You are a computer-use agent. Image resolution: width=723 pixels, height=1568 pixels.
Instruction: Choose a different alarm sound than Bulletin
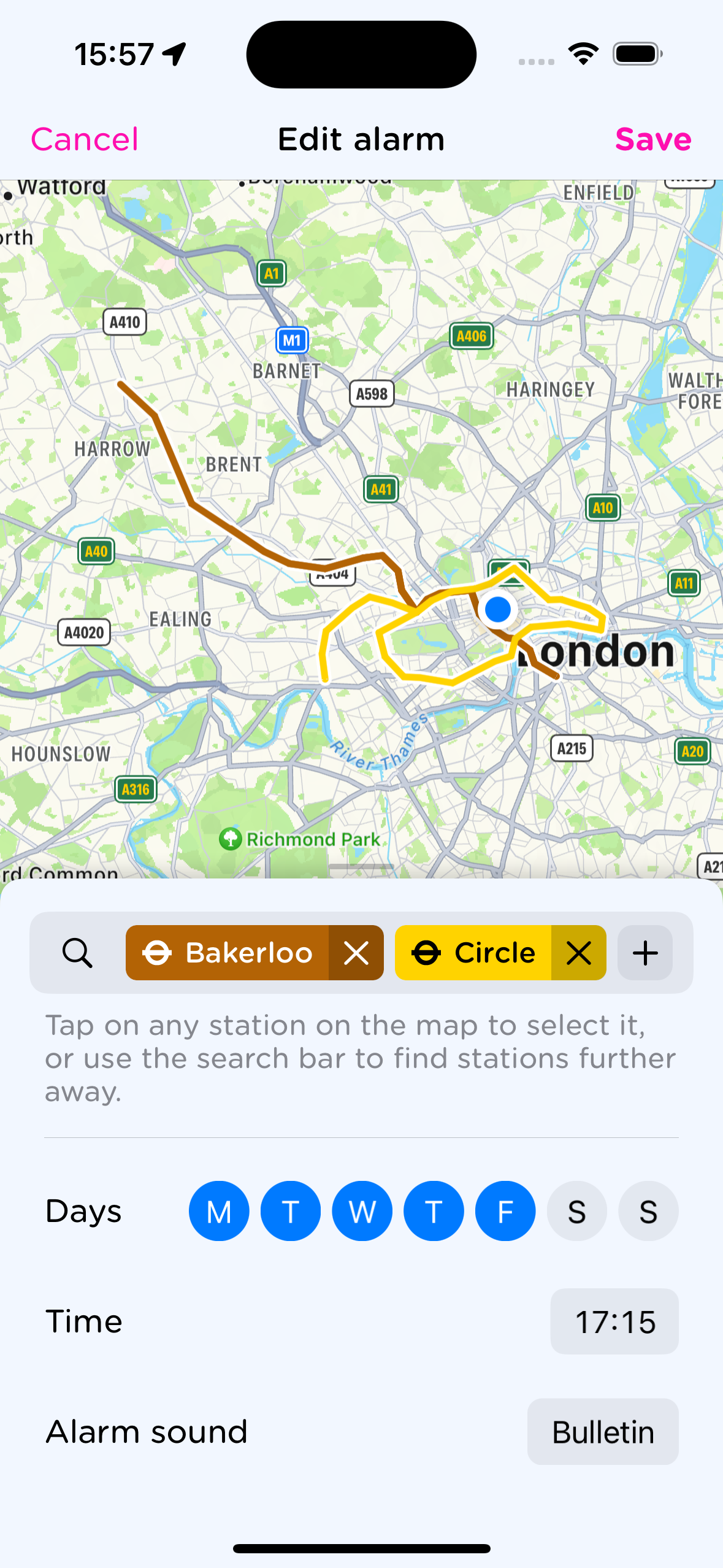(x=603, y=1432)
